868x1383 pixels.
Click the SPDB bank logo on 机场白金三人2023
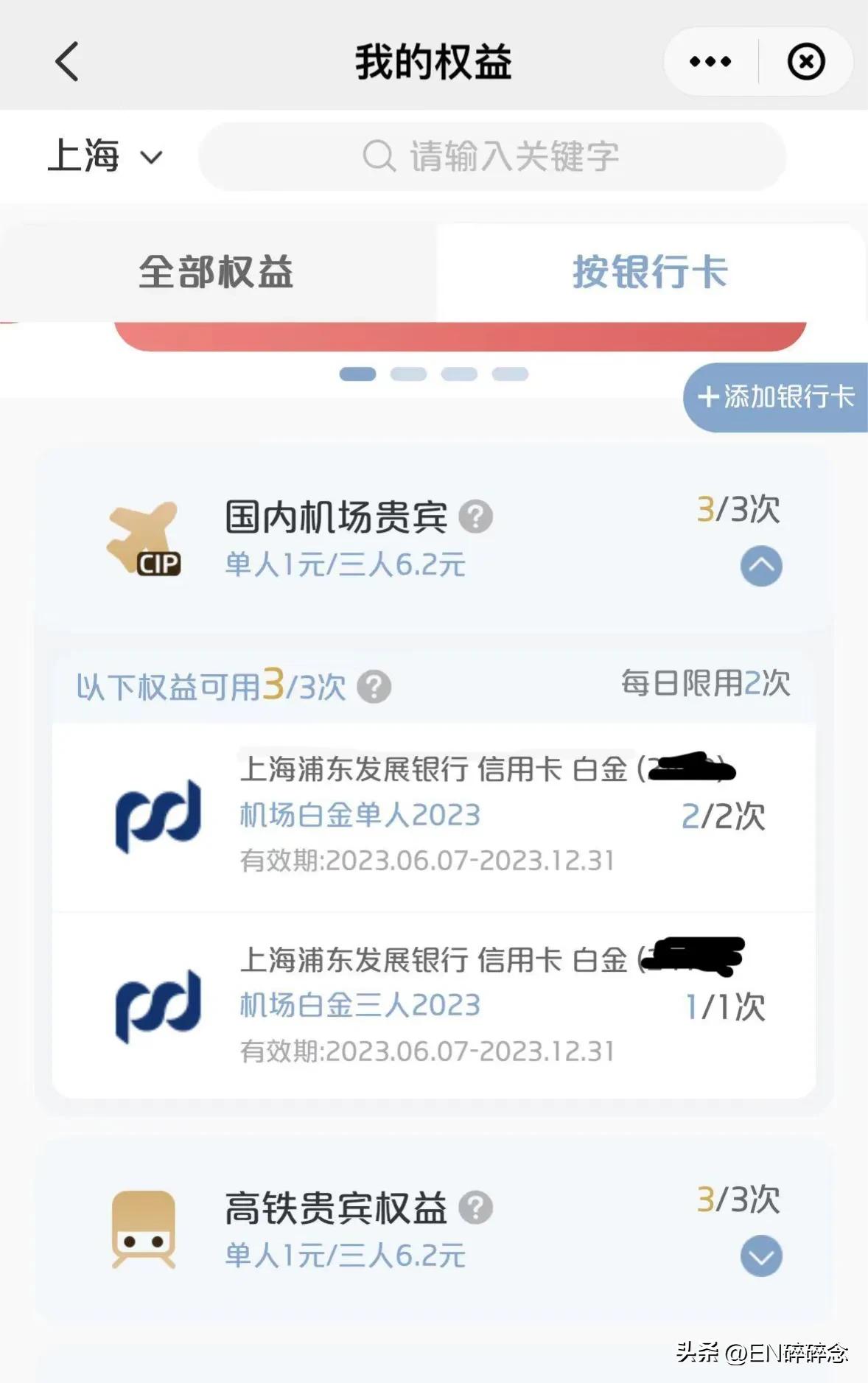pyautogui.click(x=156, y=1006)
